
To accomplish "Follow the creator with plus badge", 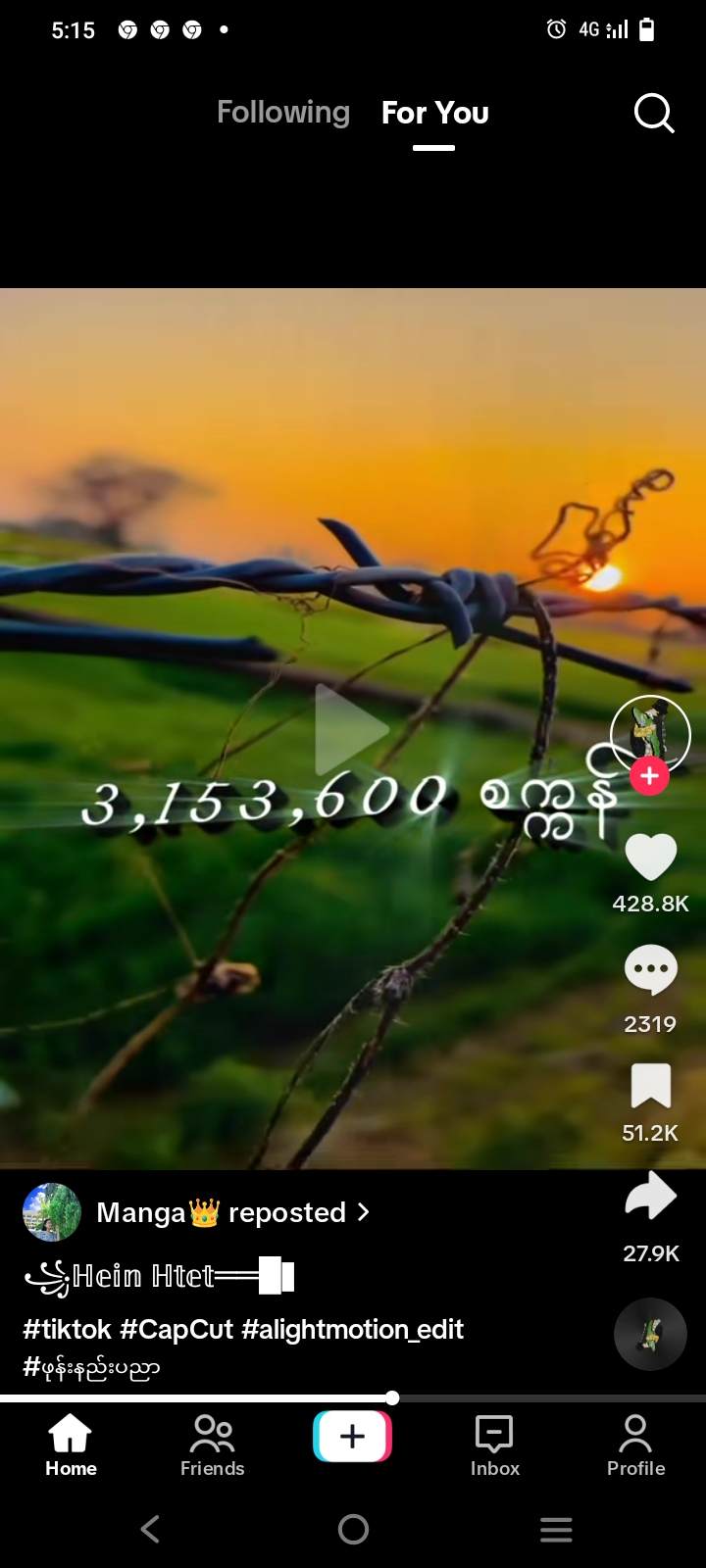I will tap(649, 776).
